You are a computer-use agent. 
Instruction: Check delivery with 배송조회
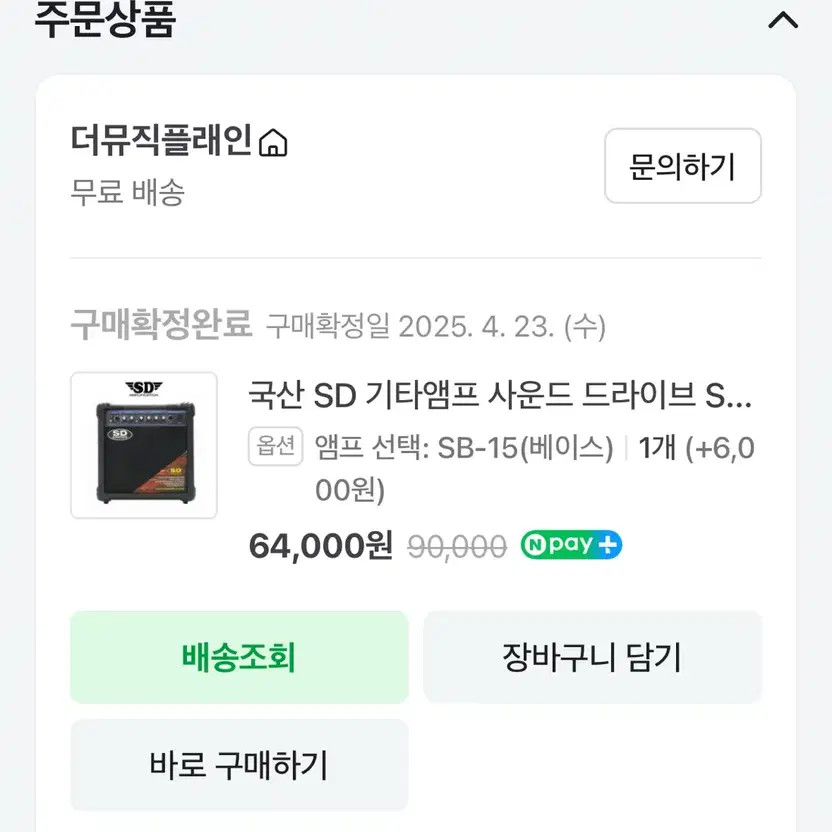tap(239, 657)
